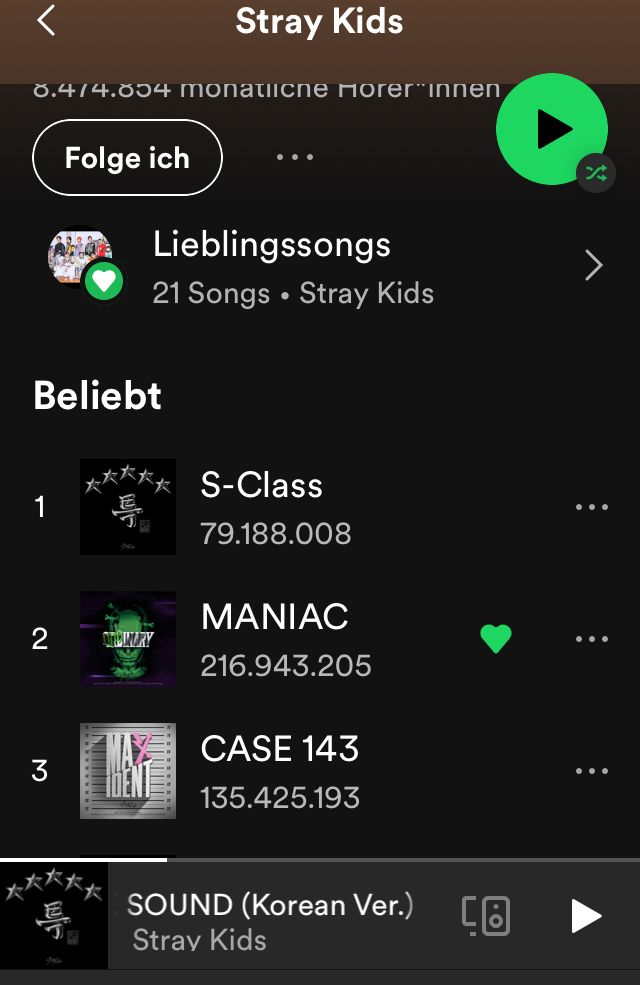Viewport: 640px width, 985px height.
Task: Play the song CASE 143
Action: click(x=280, y=770)
